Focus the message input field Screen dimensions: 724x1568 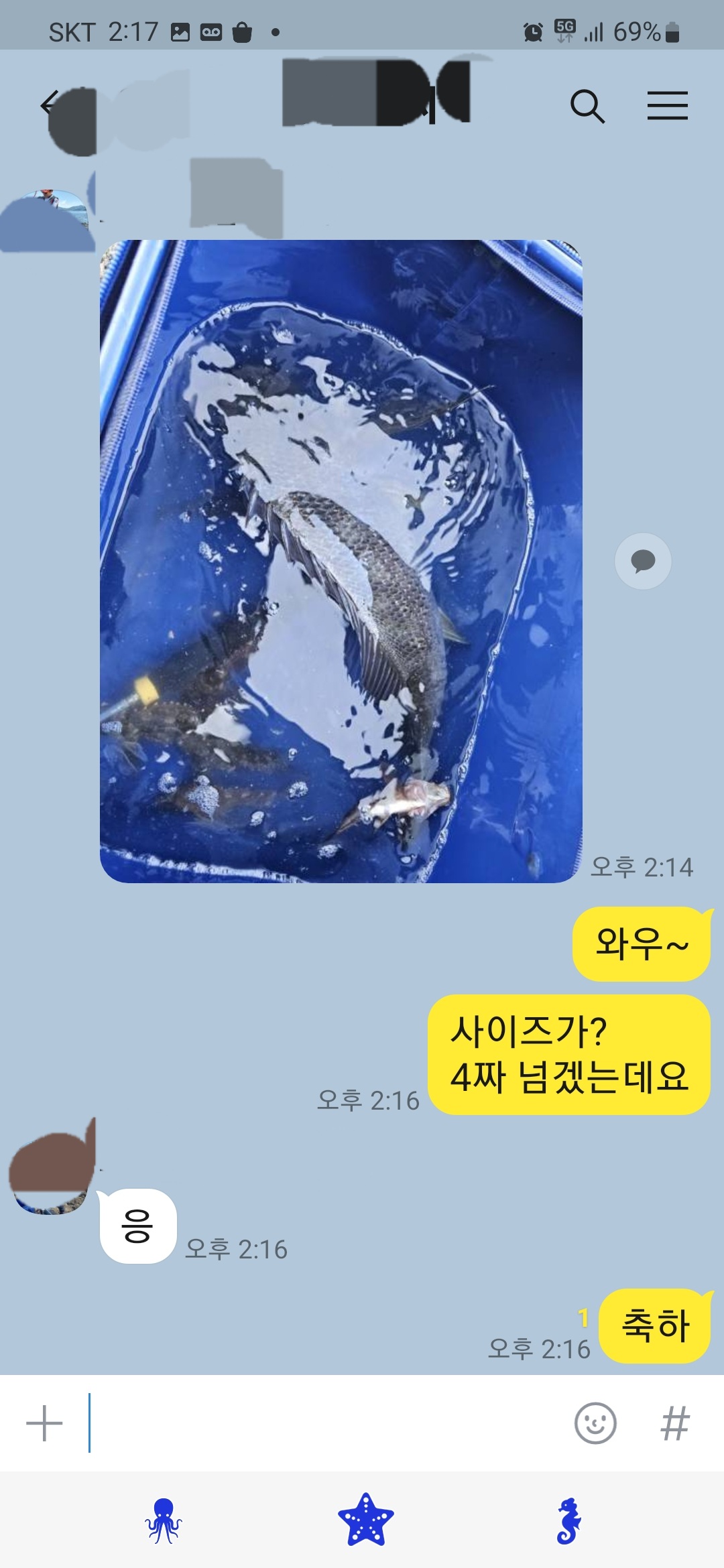coord(322,1423)
